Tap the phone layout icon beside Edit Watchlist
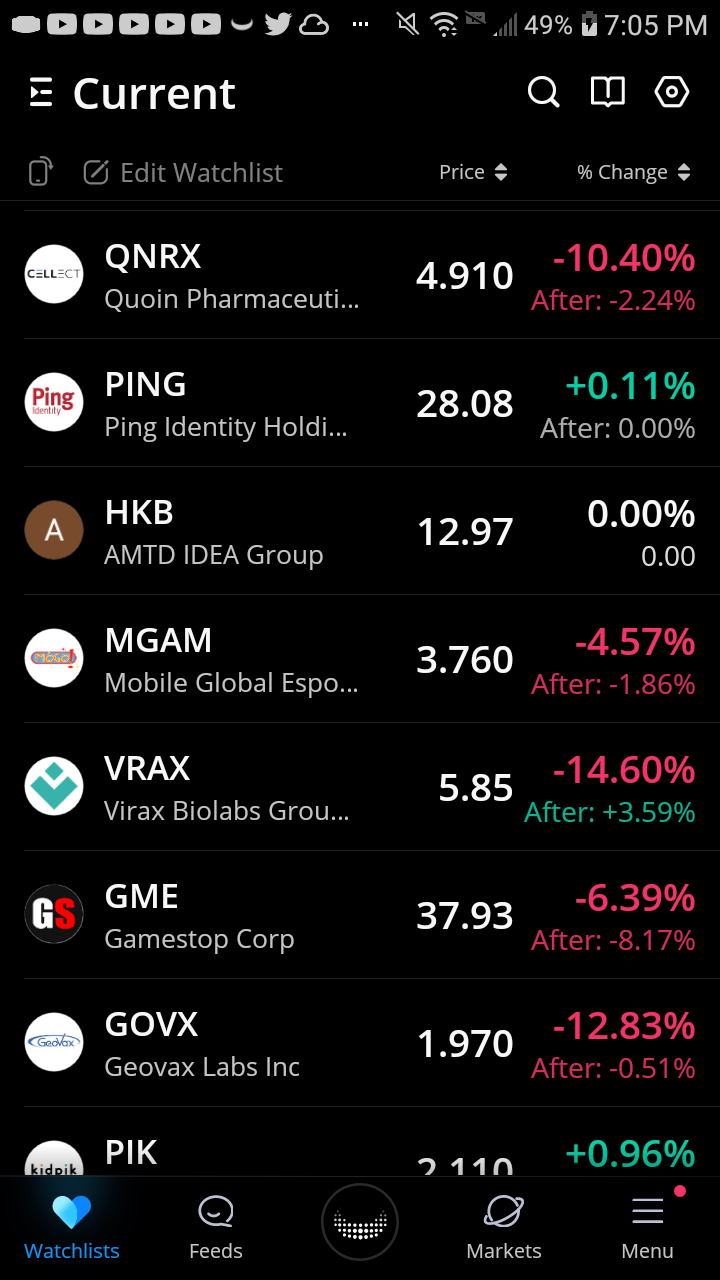 click(40, 172)
